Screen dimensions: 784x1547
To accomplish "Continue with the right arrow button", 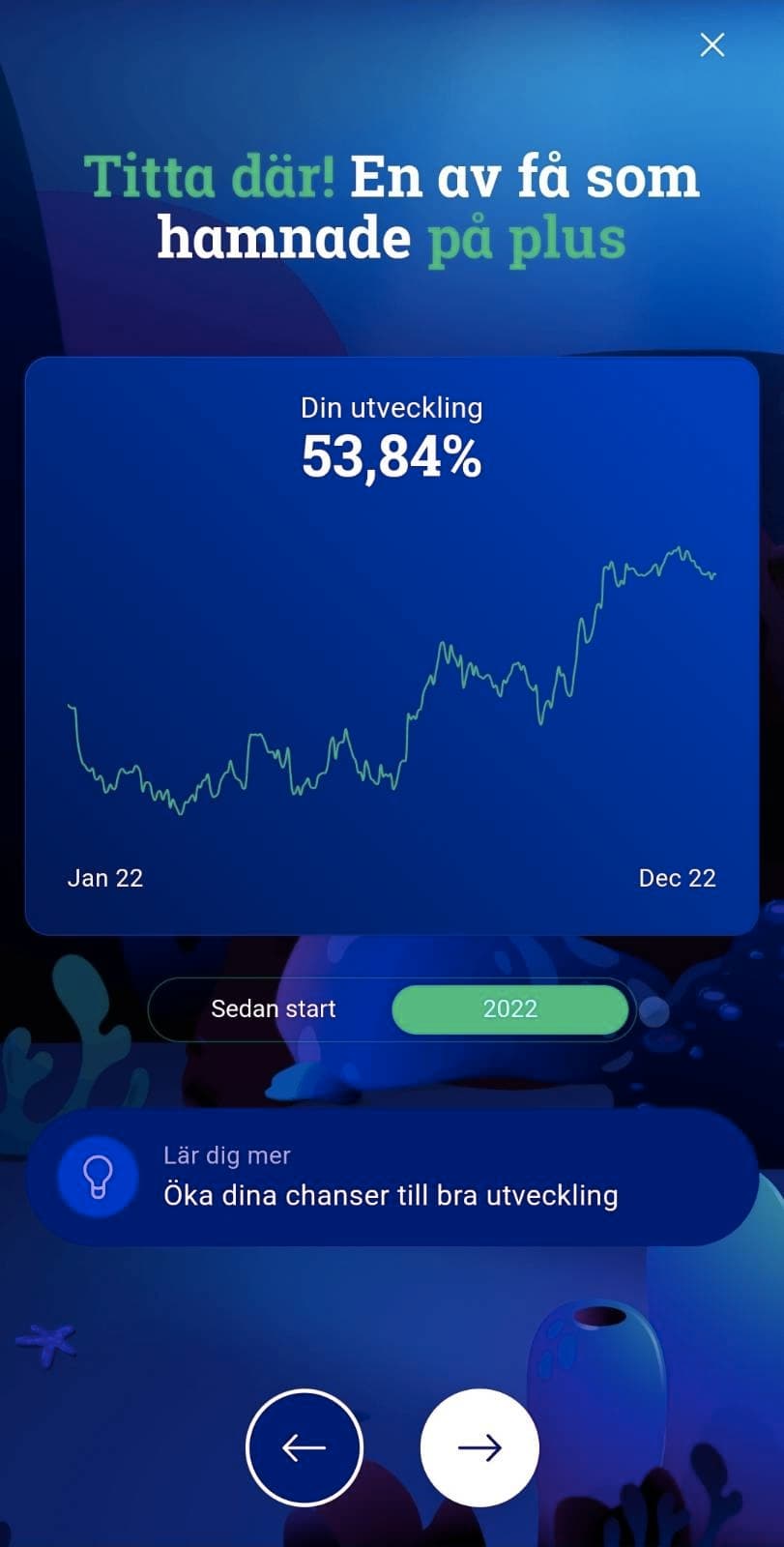I will (x=479, y=1447).
